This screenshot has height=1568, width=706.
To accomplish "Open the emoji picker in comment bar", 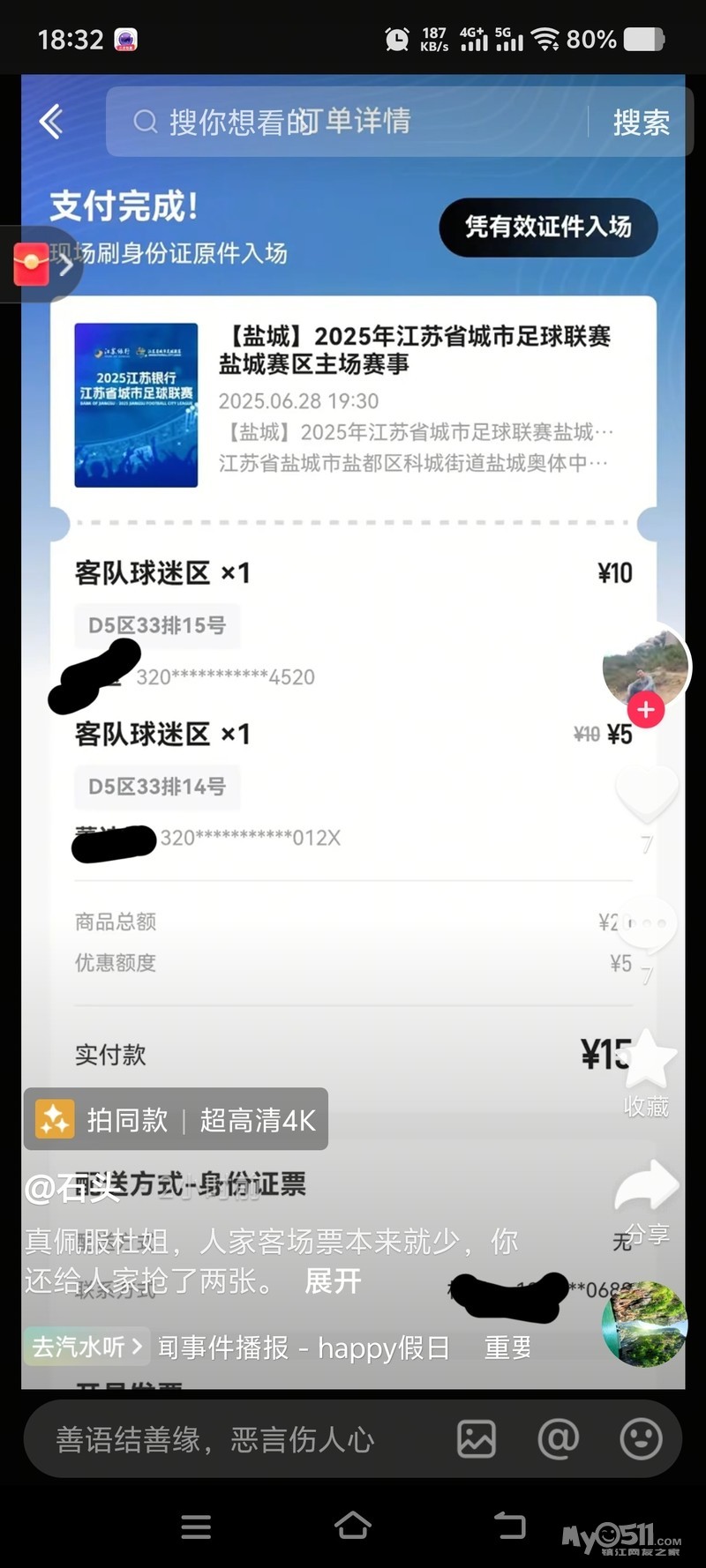I will 642,1439.
